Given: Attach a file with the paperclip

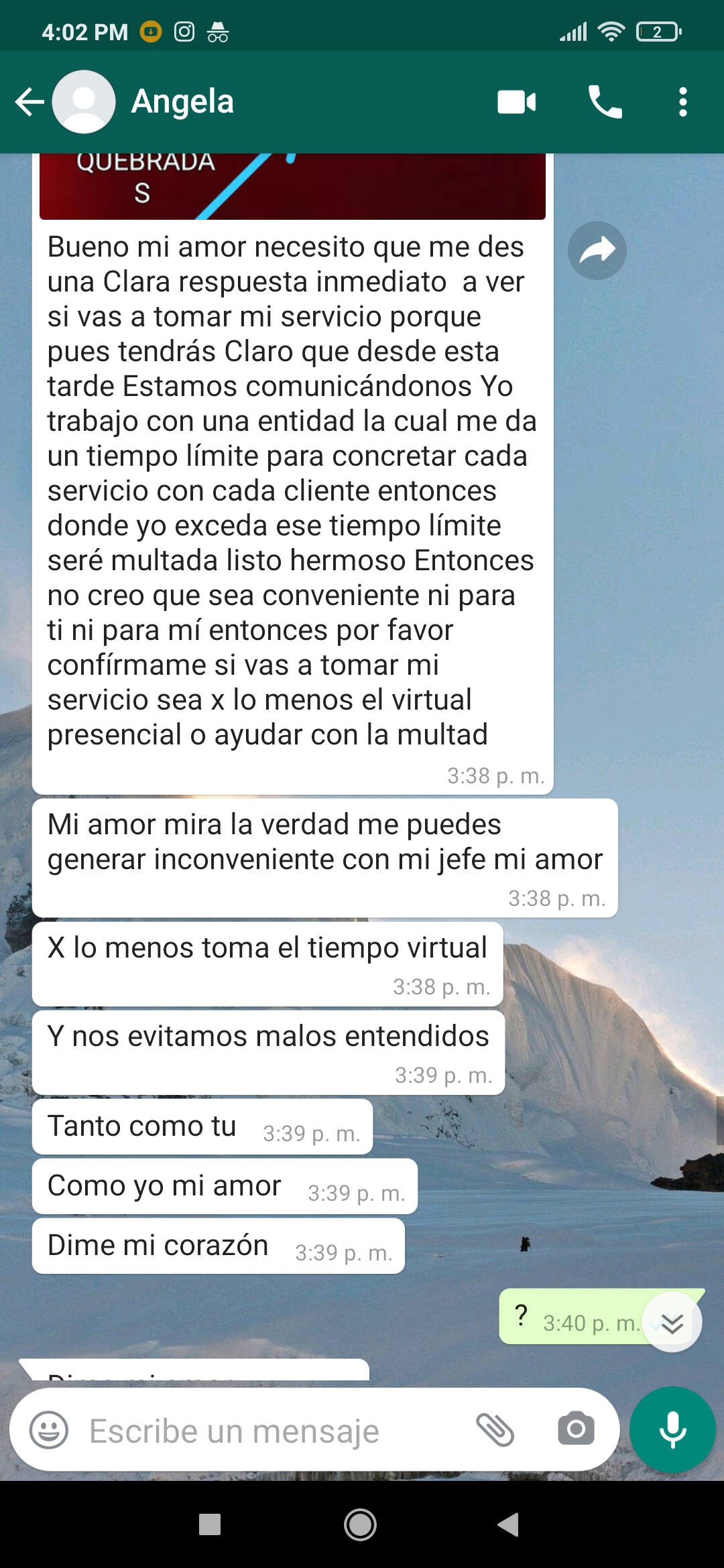Looking at the screenshot, I should pyautogui.click(x=495, y=1429).
